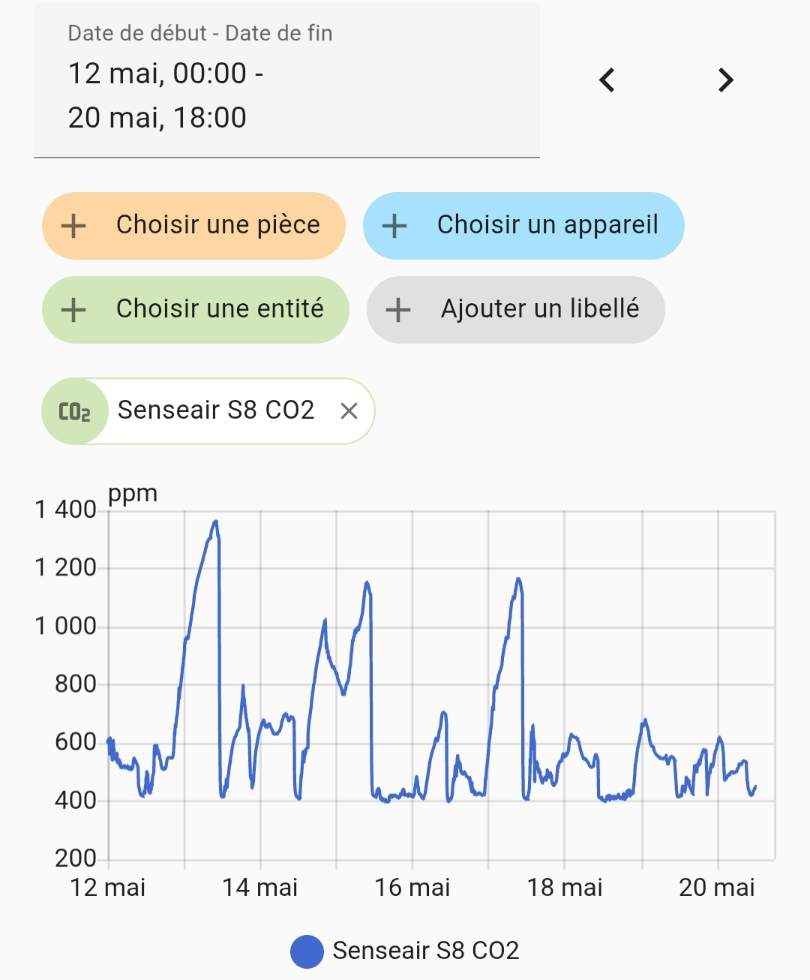This screenshot has height=980, width=810.
Task: Remove the Senseair S8 CO2 chip
Action: (349, 410)
